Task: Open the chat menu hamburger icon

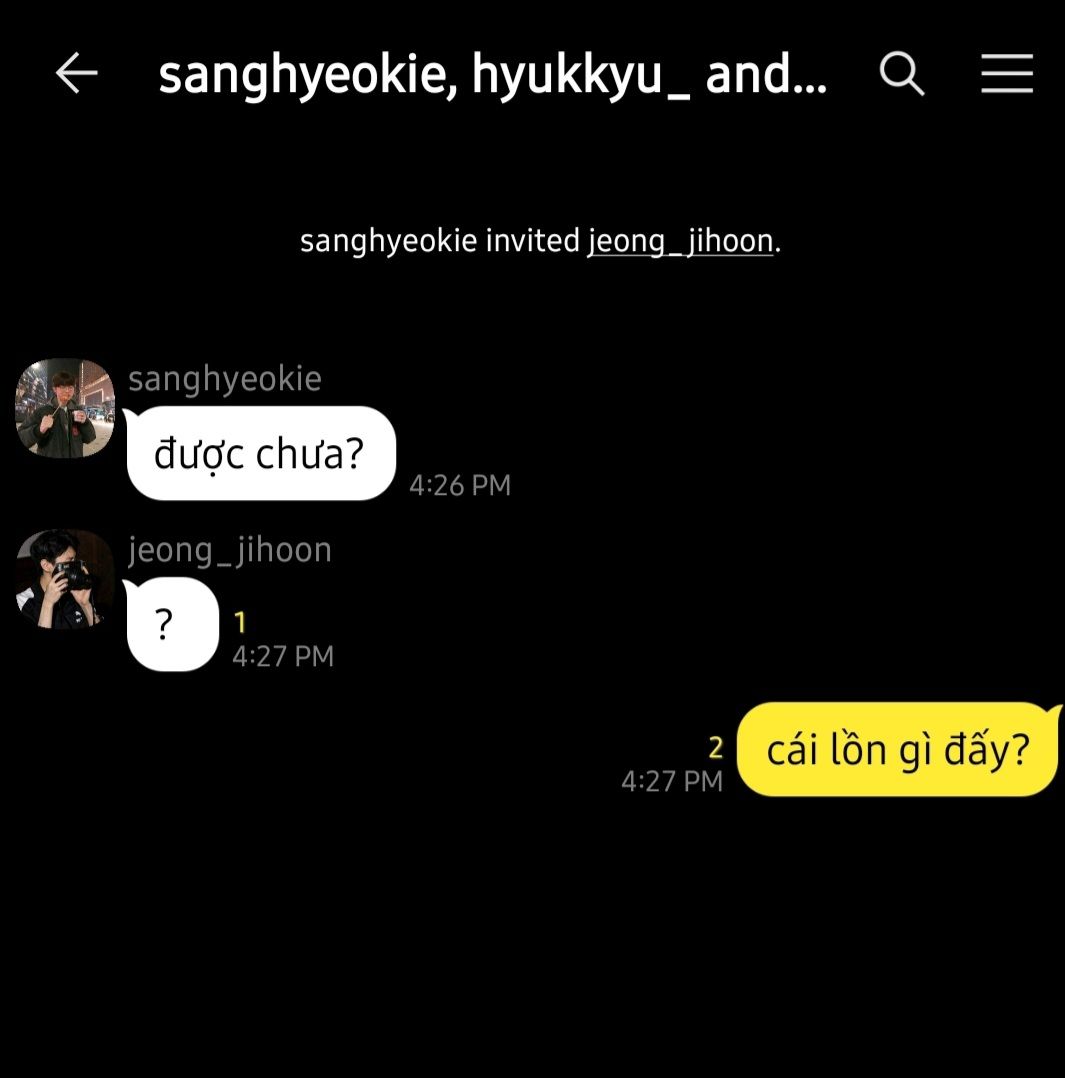Action: [x=1006, y=74]
